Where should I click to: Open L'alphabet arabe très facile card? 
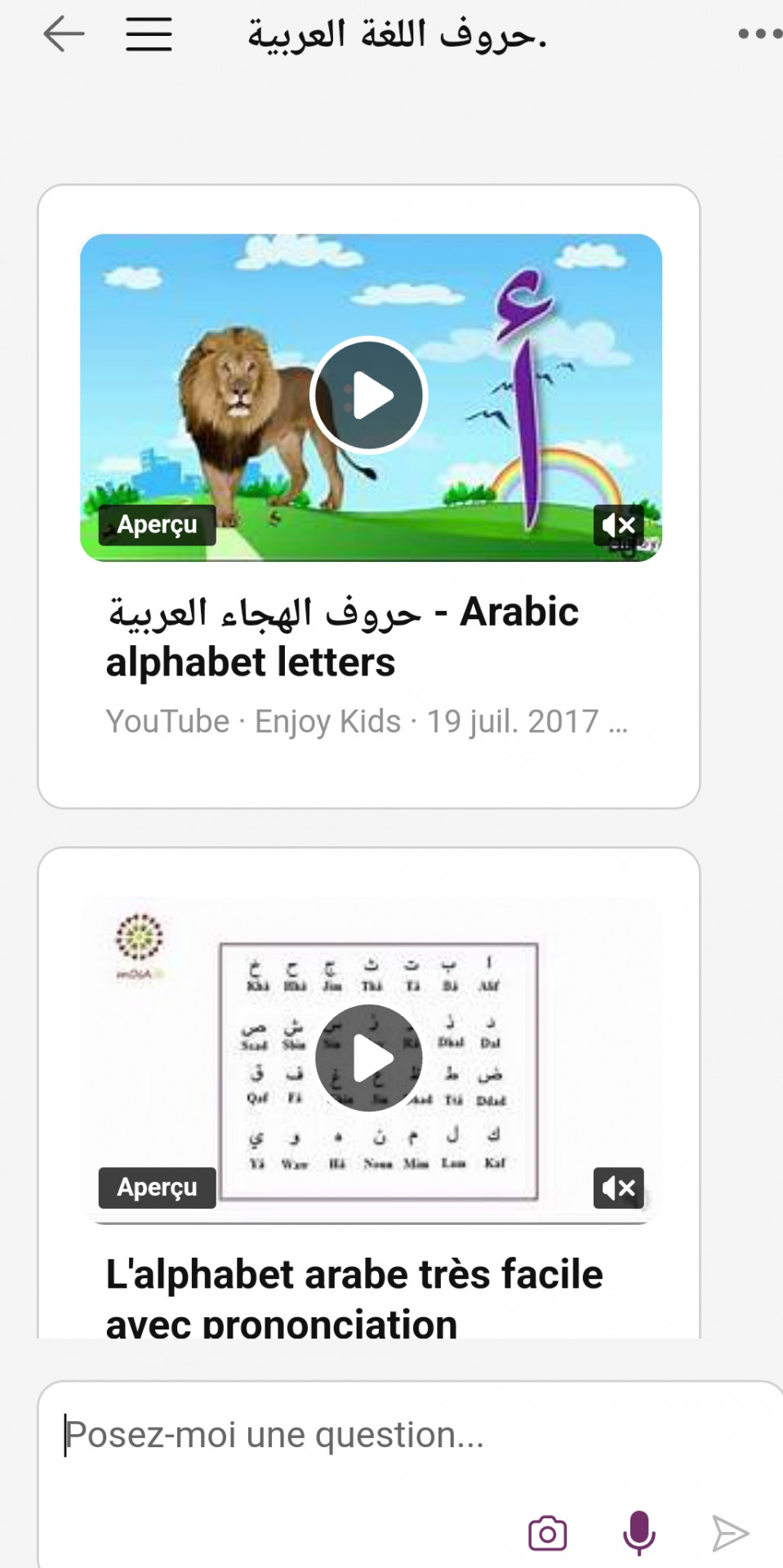pos(369,1093)
